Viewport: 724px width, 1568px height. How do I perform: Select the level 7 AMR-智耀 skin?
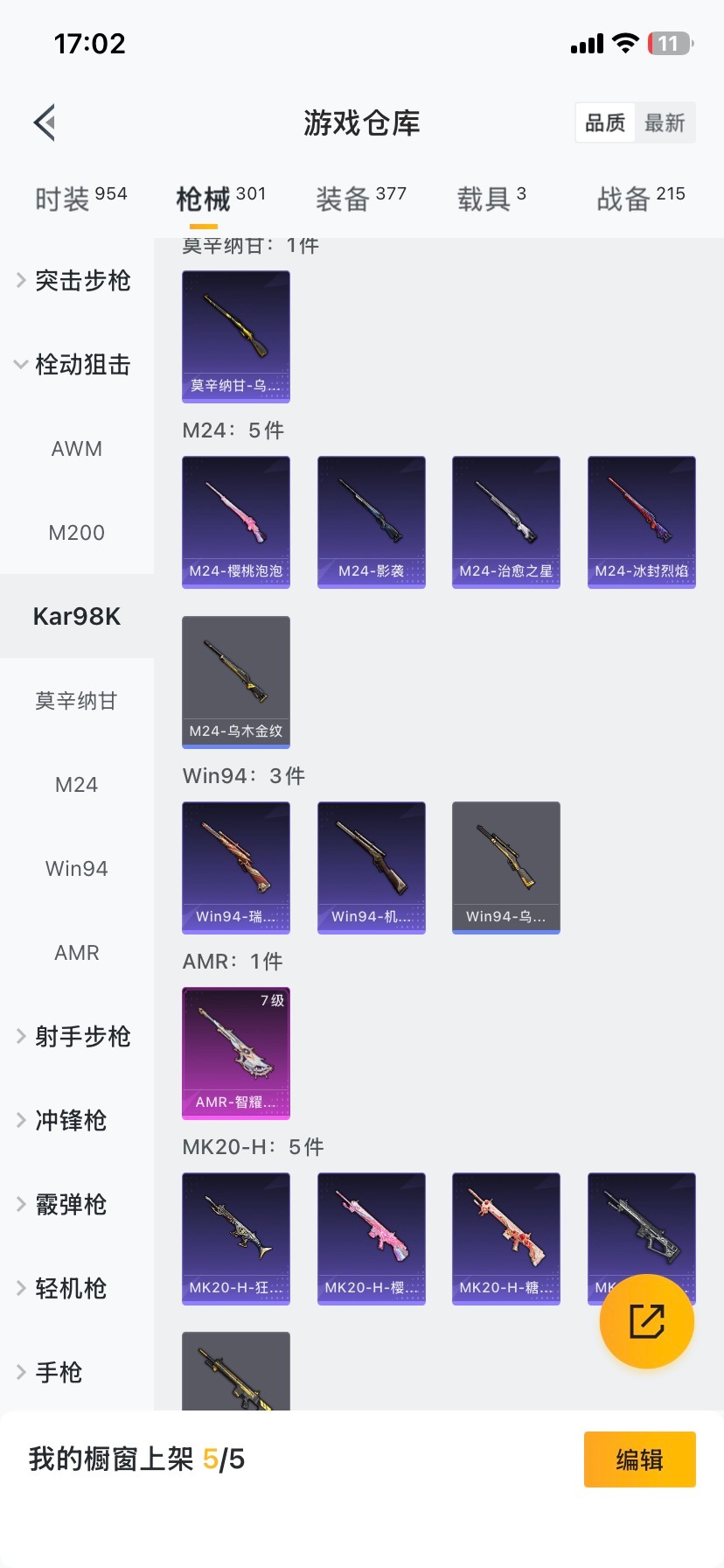pyautogui.click(x=235, y=1053)
